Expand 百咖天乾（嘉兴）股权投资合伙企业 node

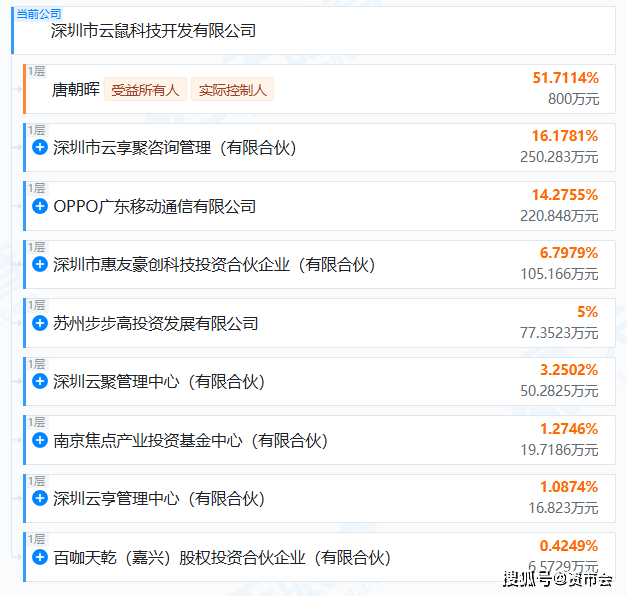tap(40, 557)
